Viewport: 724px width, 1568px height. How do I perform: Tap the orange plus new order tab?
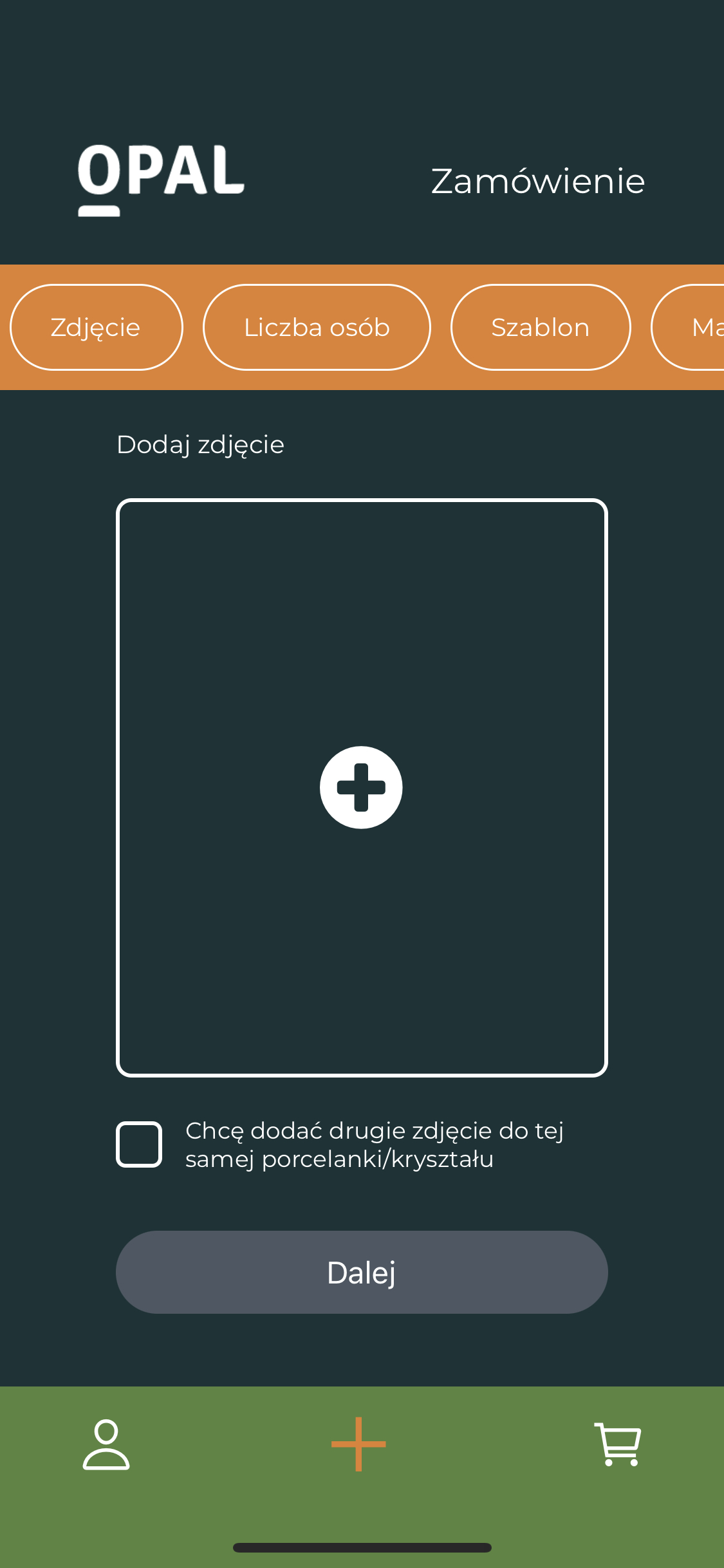tap(358, 1444)
